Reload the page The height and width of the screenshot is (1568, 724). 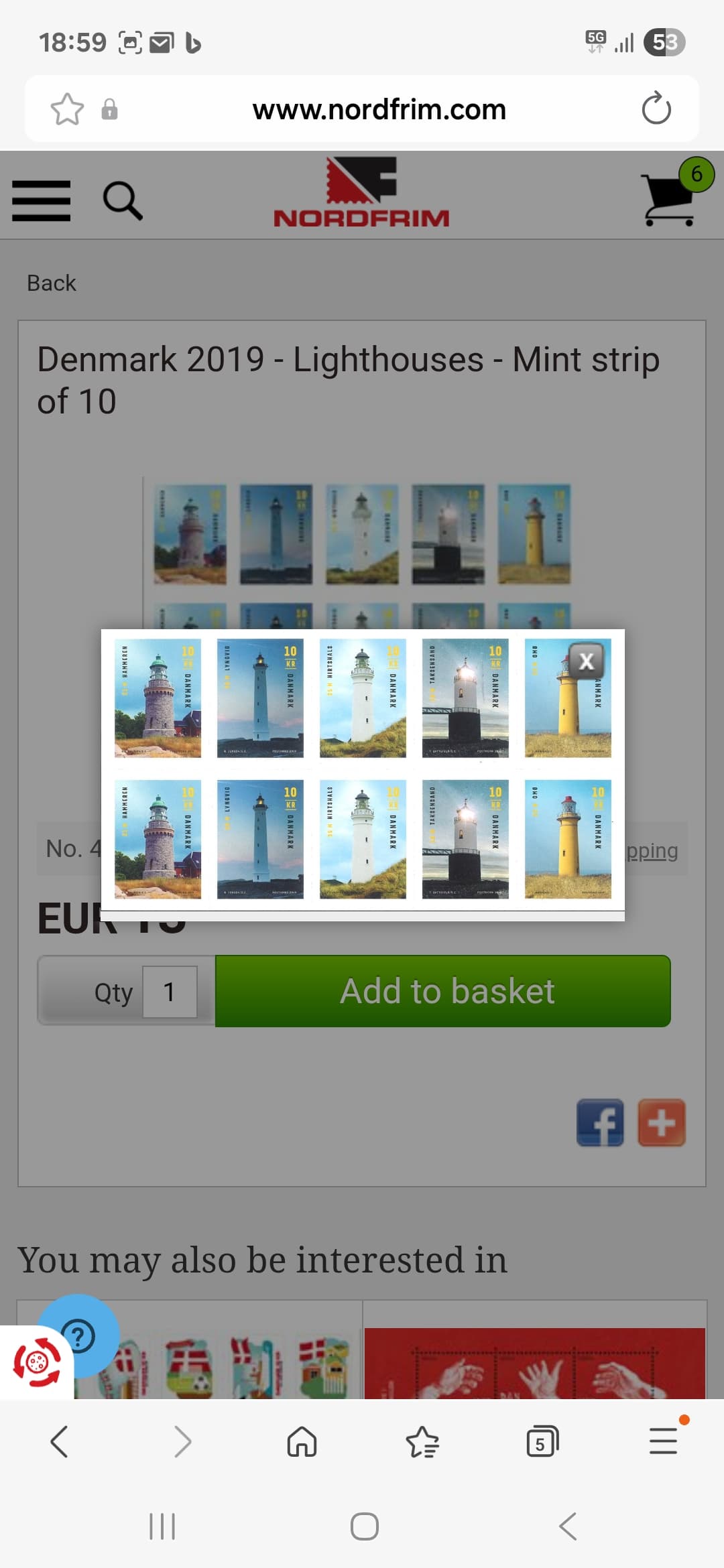pos(656,109)
